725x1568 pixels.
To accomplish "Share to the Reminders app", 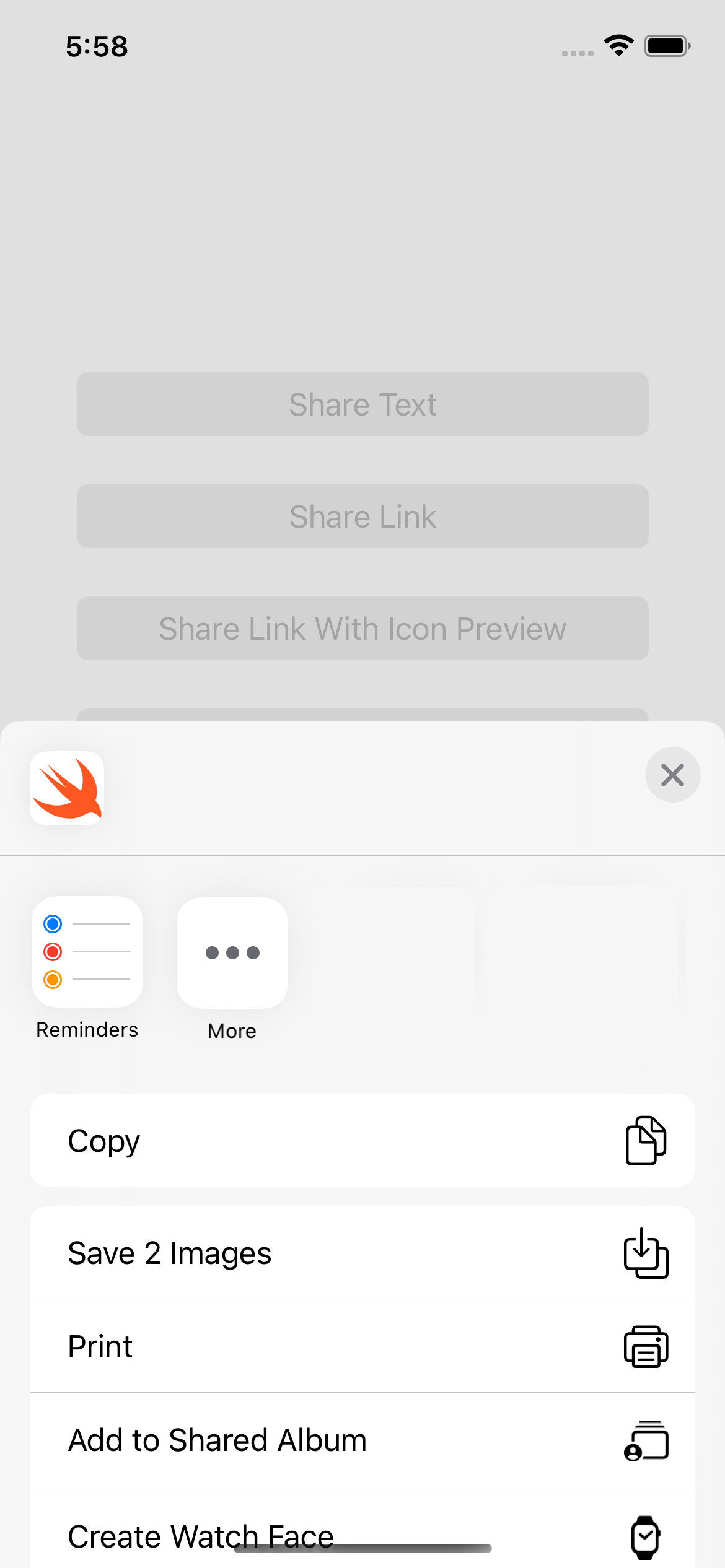I will pos(87,952).
